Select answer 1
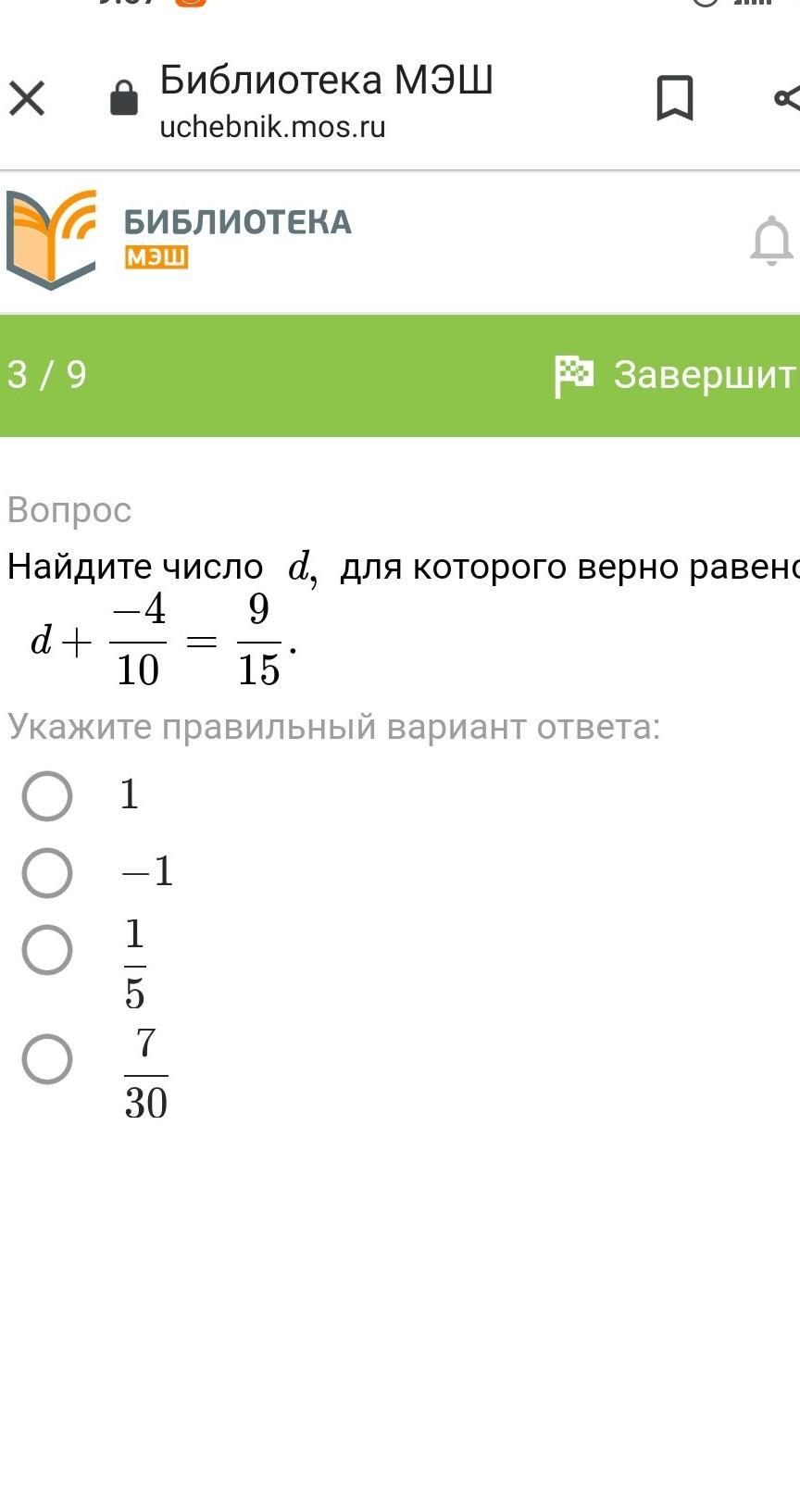800x1512 pixels. [47, 796]
